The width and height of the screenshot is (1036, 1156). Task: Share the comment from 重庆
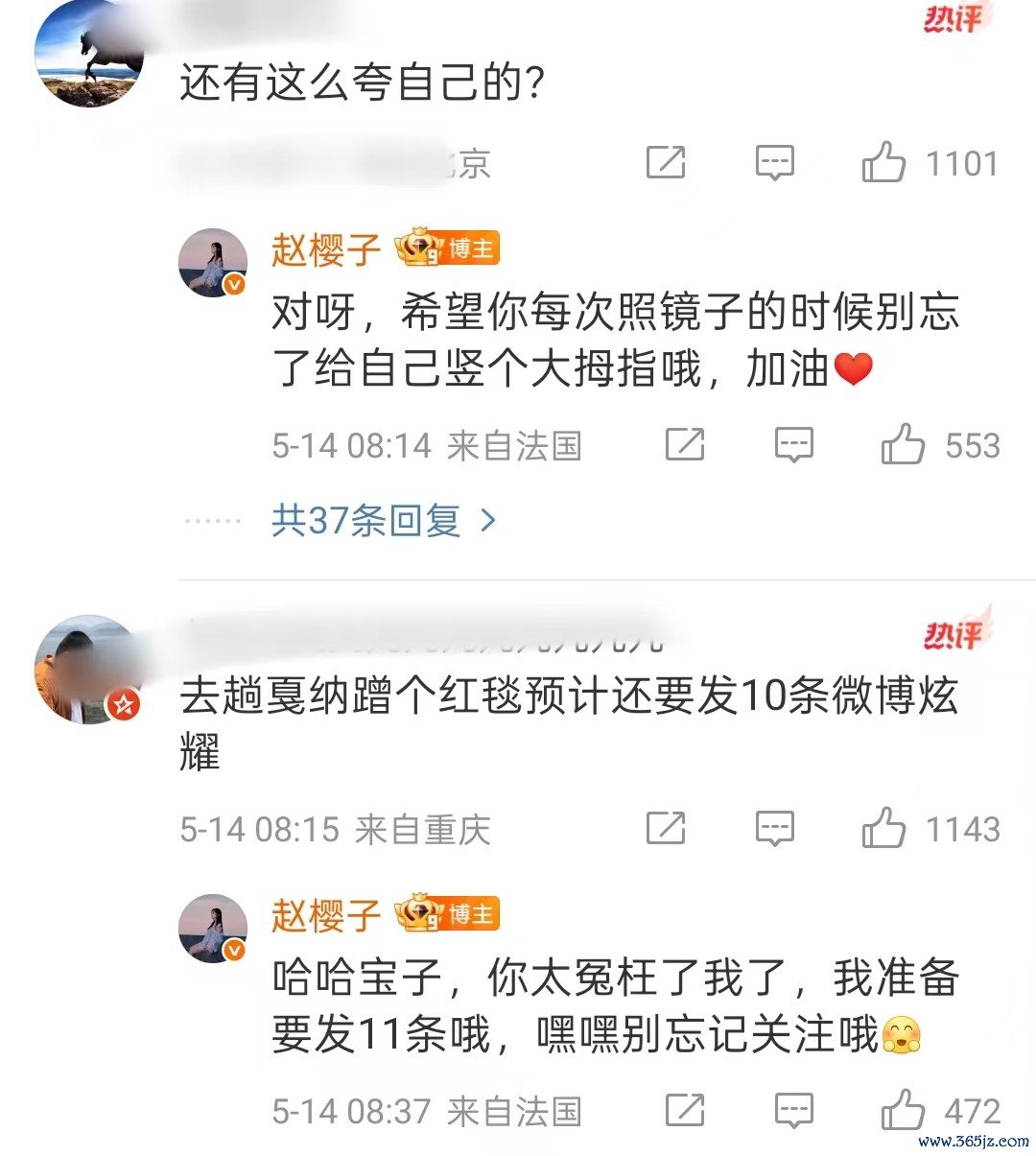click(x=666, y=828)
